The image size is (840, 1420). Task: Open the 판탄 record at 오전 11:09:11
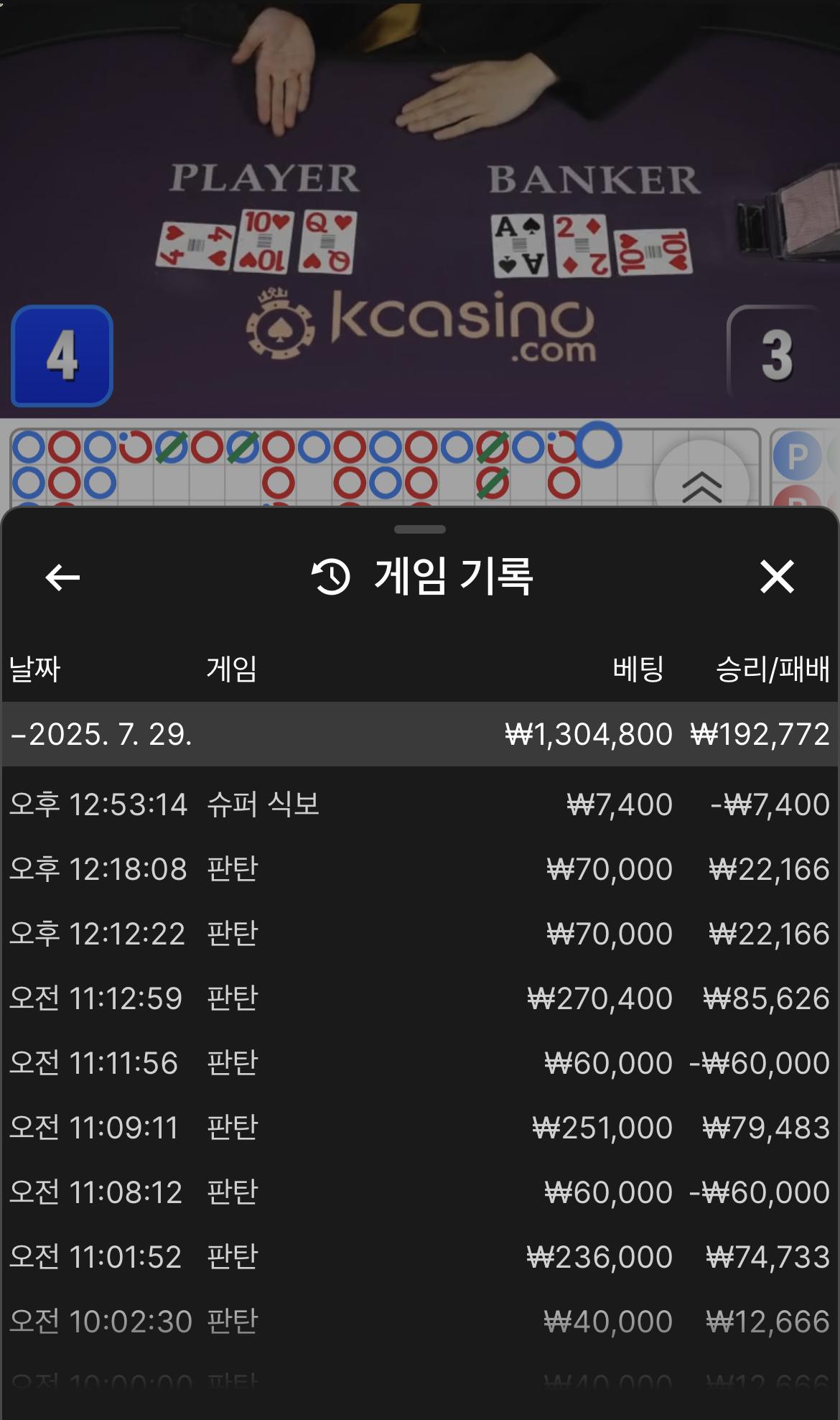(x=419, y=1128)
